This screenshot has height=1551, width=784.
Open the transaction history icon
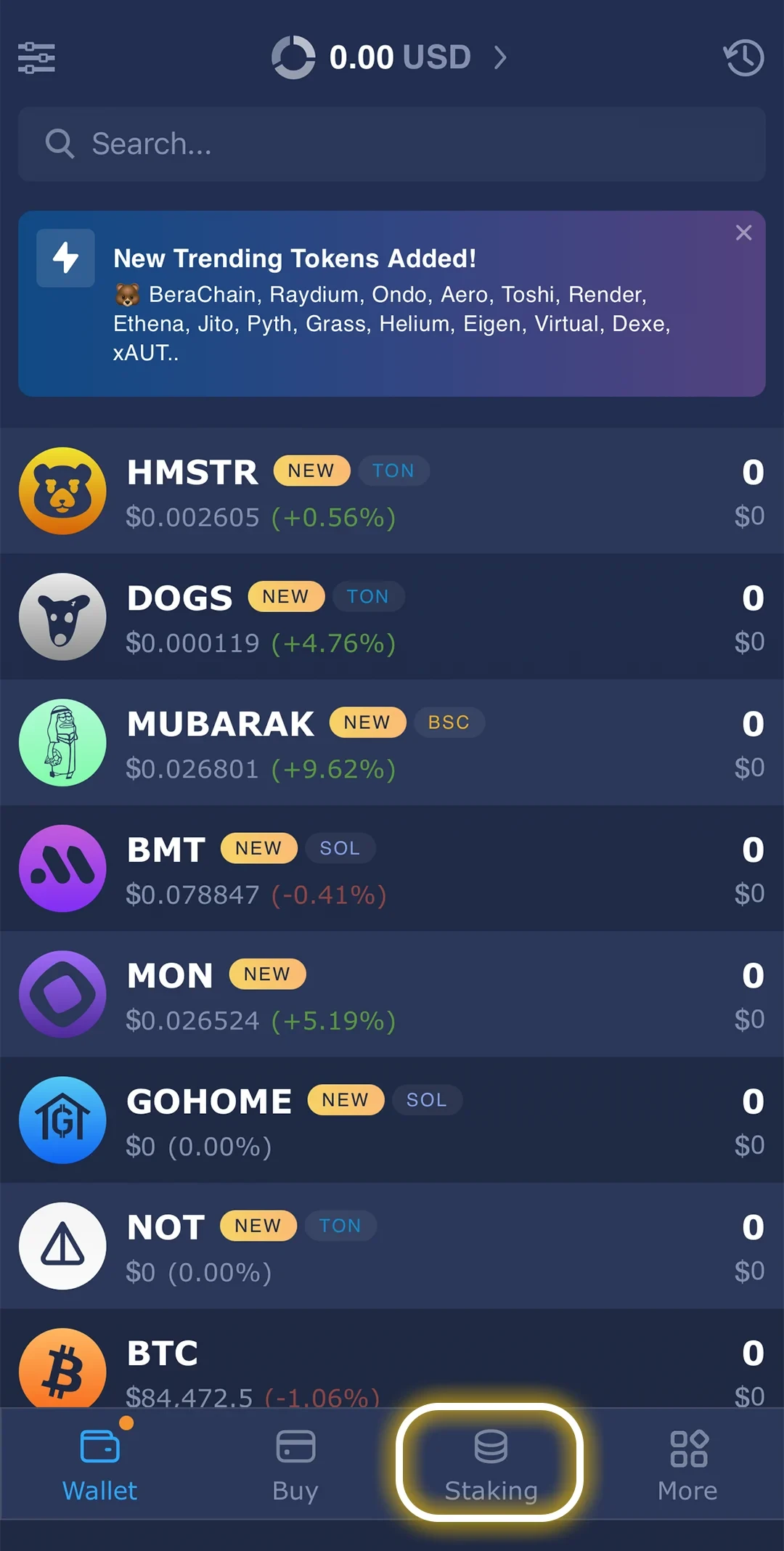[743, 57]
